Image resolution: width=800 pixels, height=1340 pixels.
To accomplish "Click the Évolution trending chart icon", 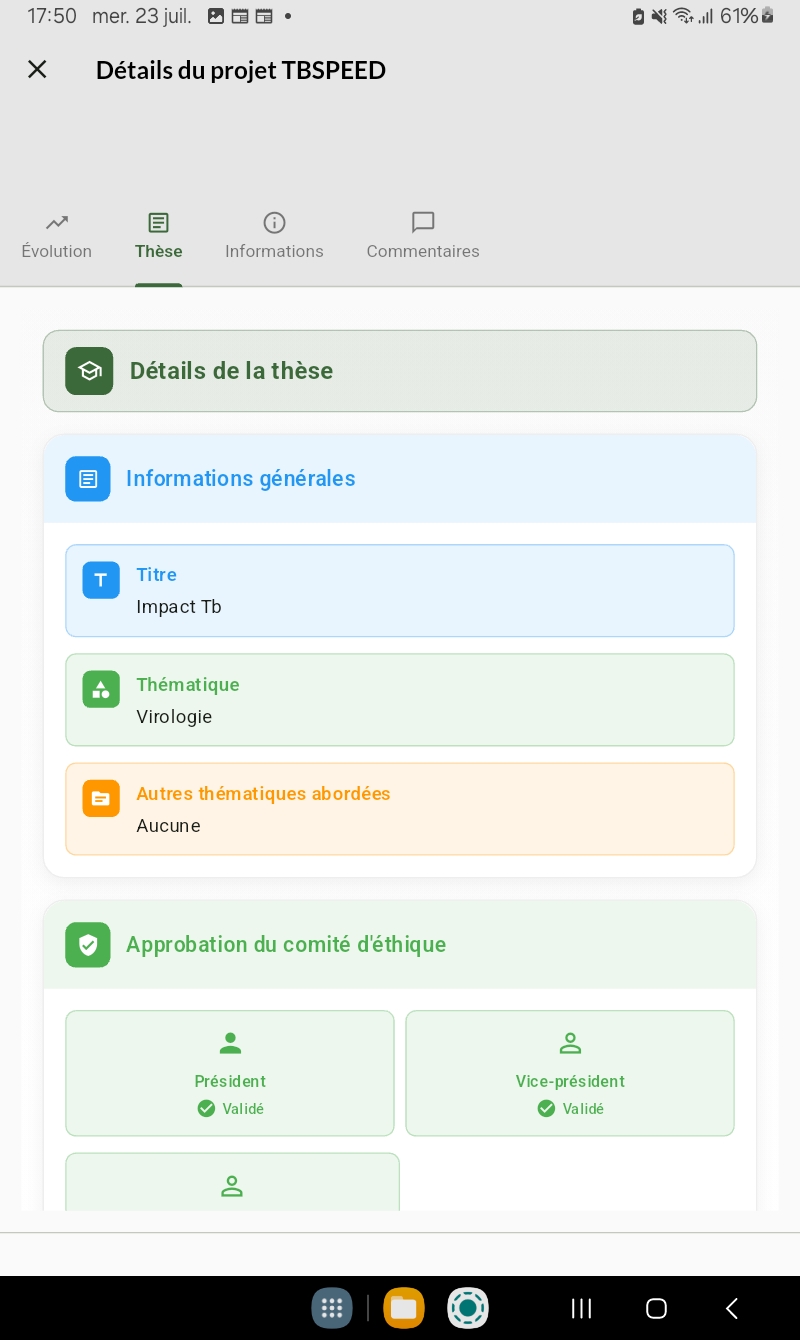I will tap(56, 222).
